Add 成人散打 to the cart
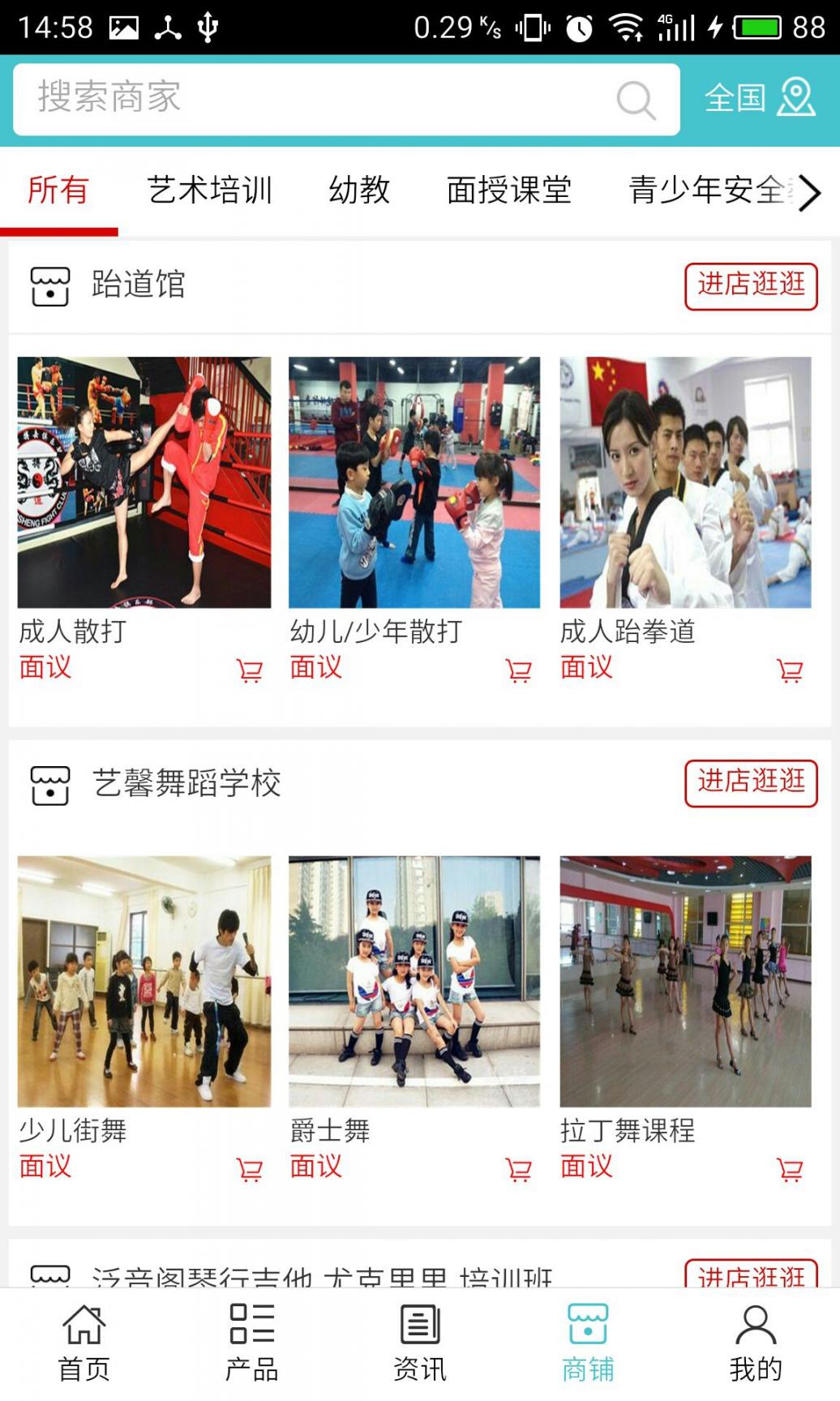Screen dimensions: 840x1401 [249, 671]
